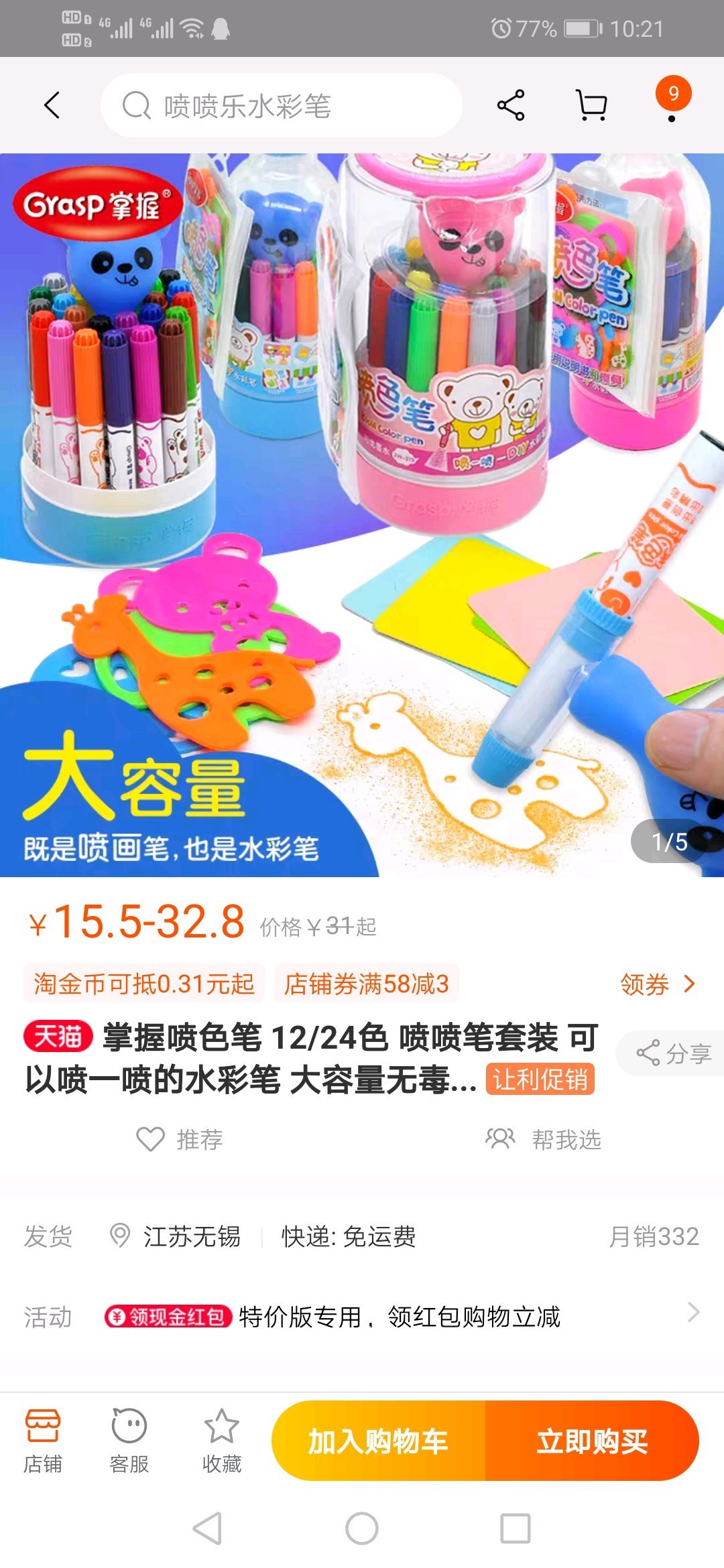Go back using the top-left arrow
Screen dimensions: 724x1568
52,105
